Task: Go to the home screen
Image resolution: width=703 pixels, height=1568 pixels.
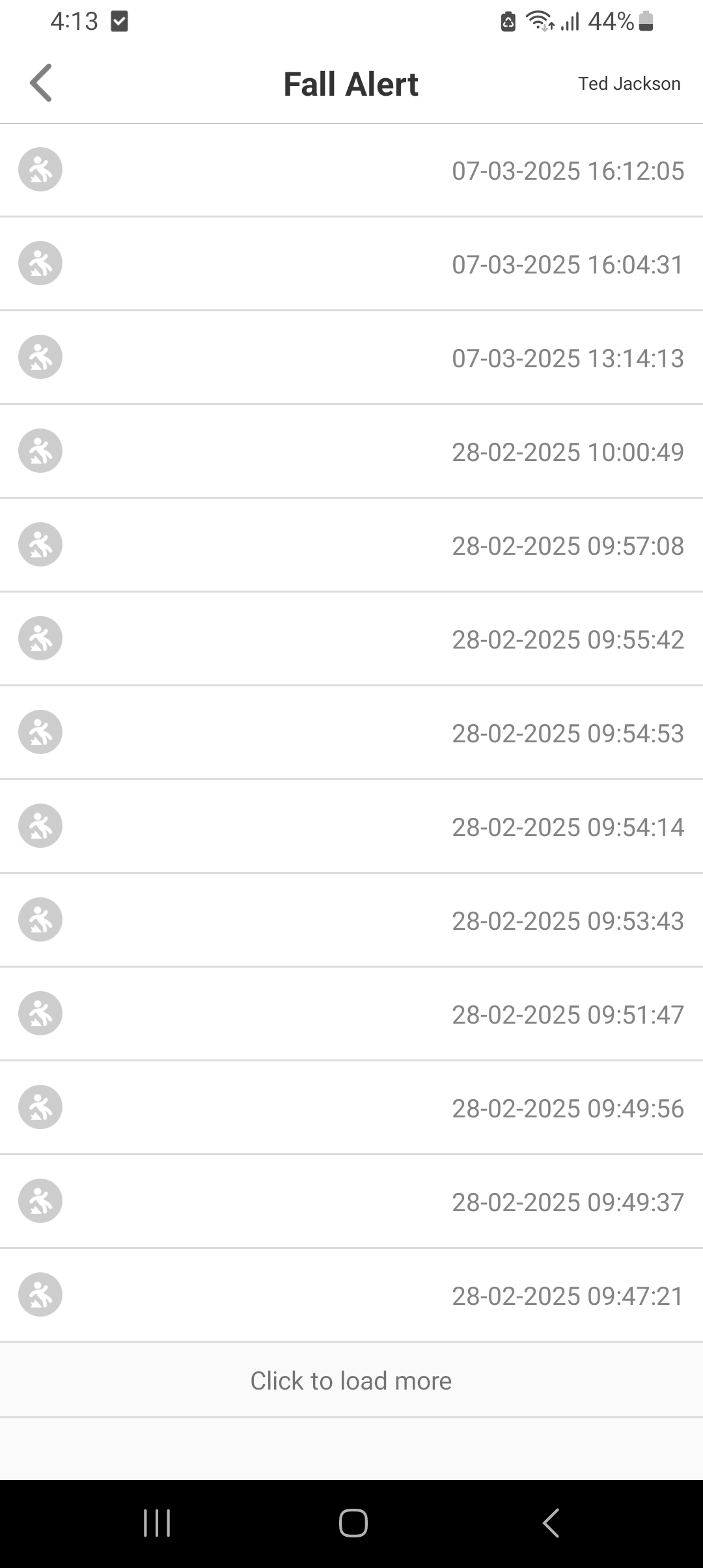Action: (x=353, y=1523)
